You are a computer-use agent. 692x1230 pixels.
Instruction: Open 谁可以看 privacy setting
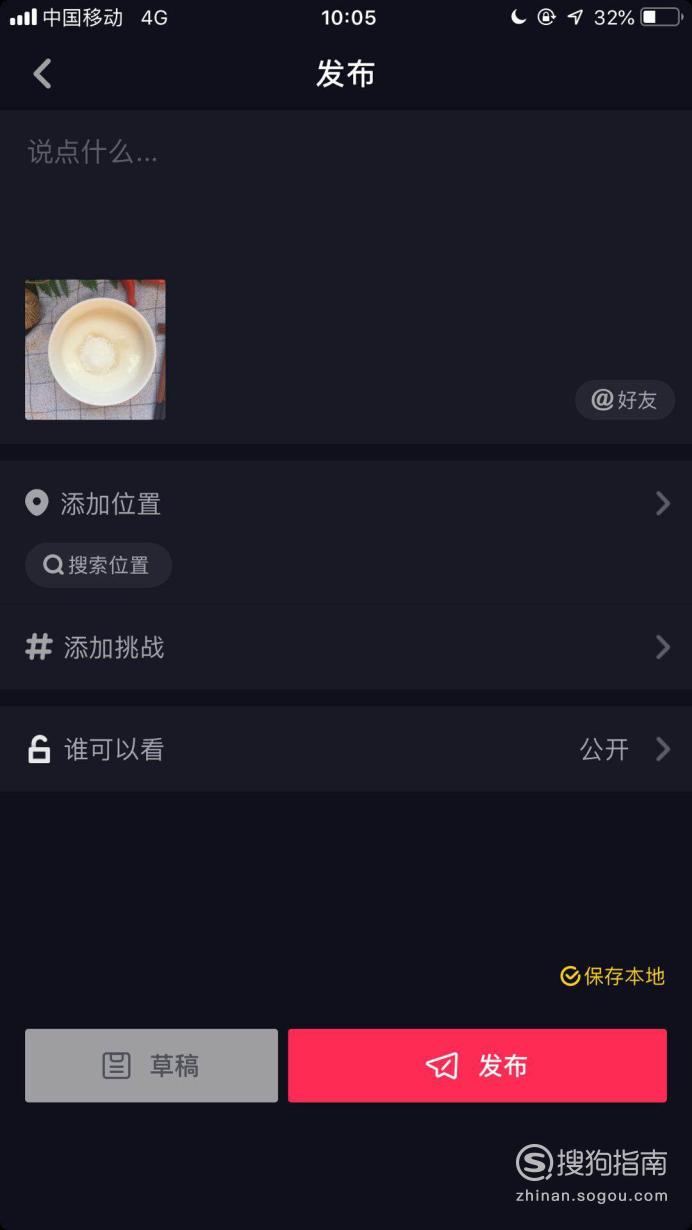[346, 749]
